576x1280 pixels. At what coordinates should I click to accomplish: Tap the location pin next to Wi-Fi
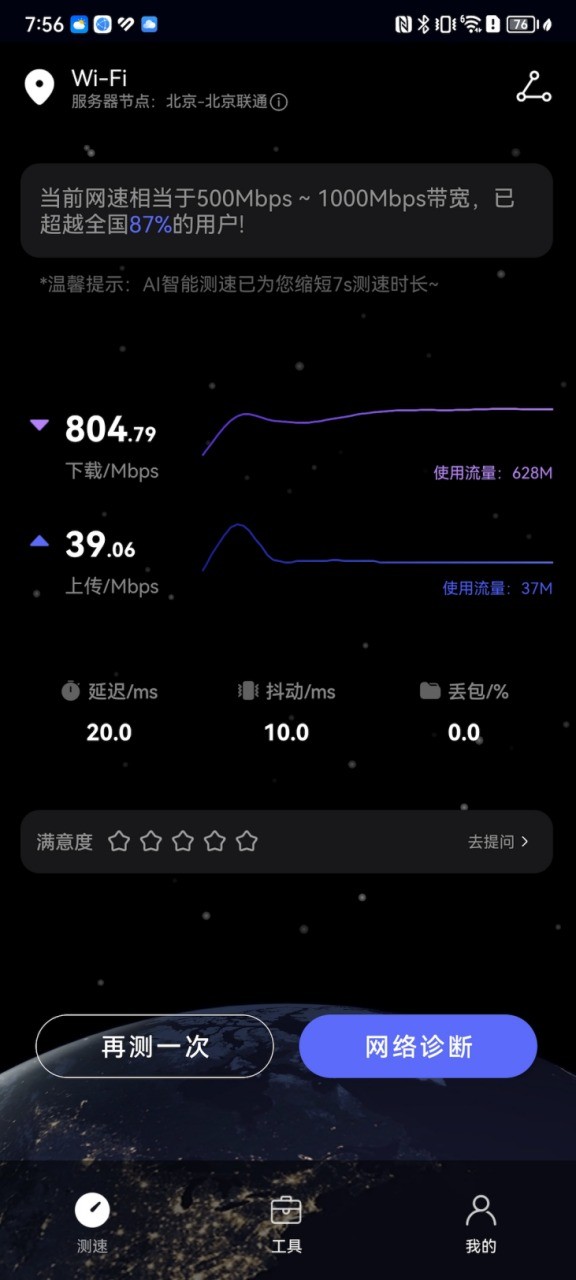[x=39, y=88]
